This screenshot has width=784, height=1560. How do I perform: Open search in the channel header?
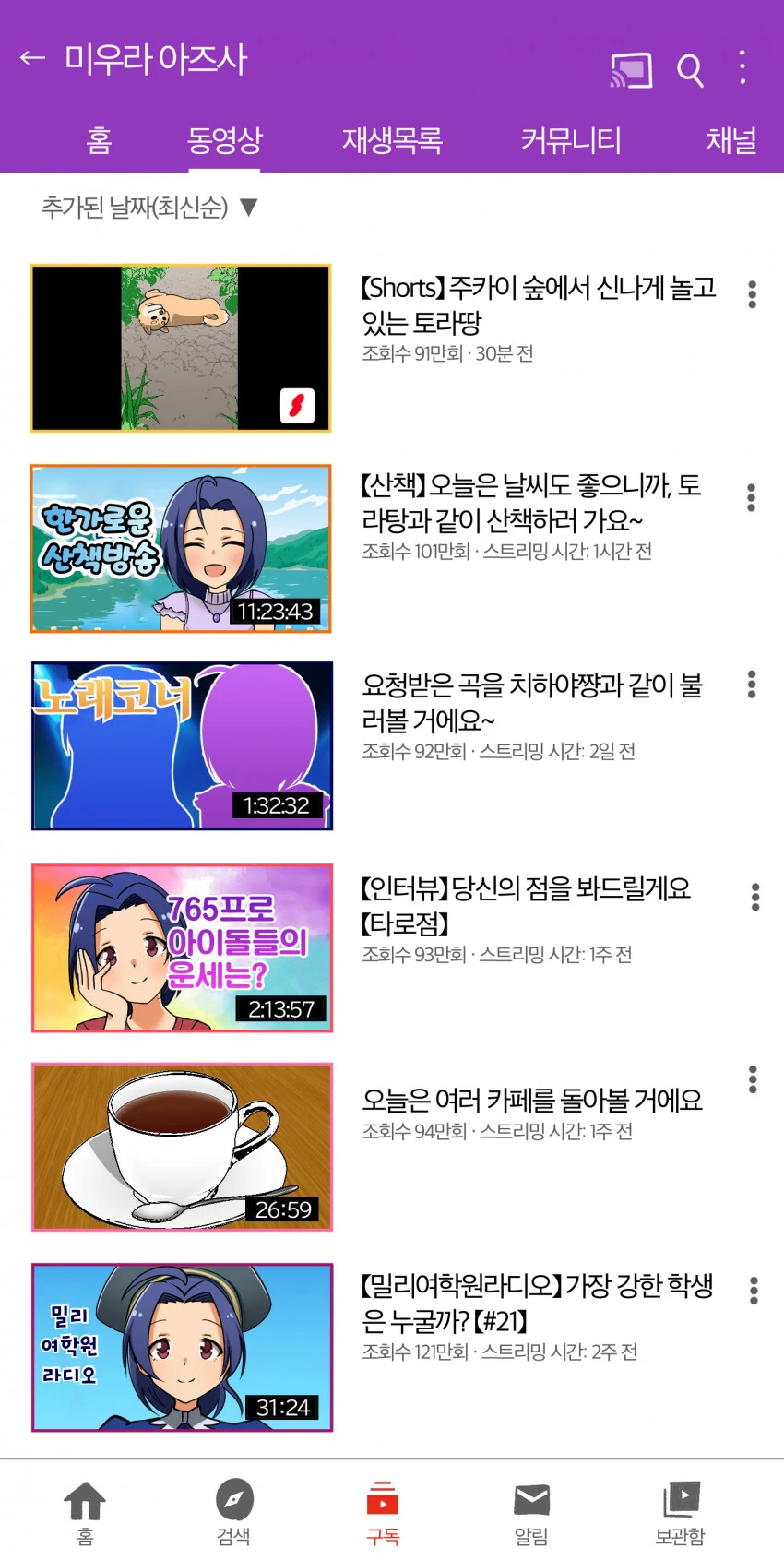click(x=690, y=70)
